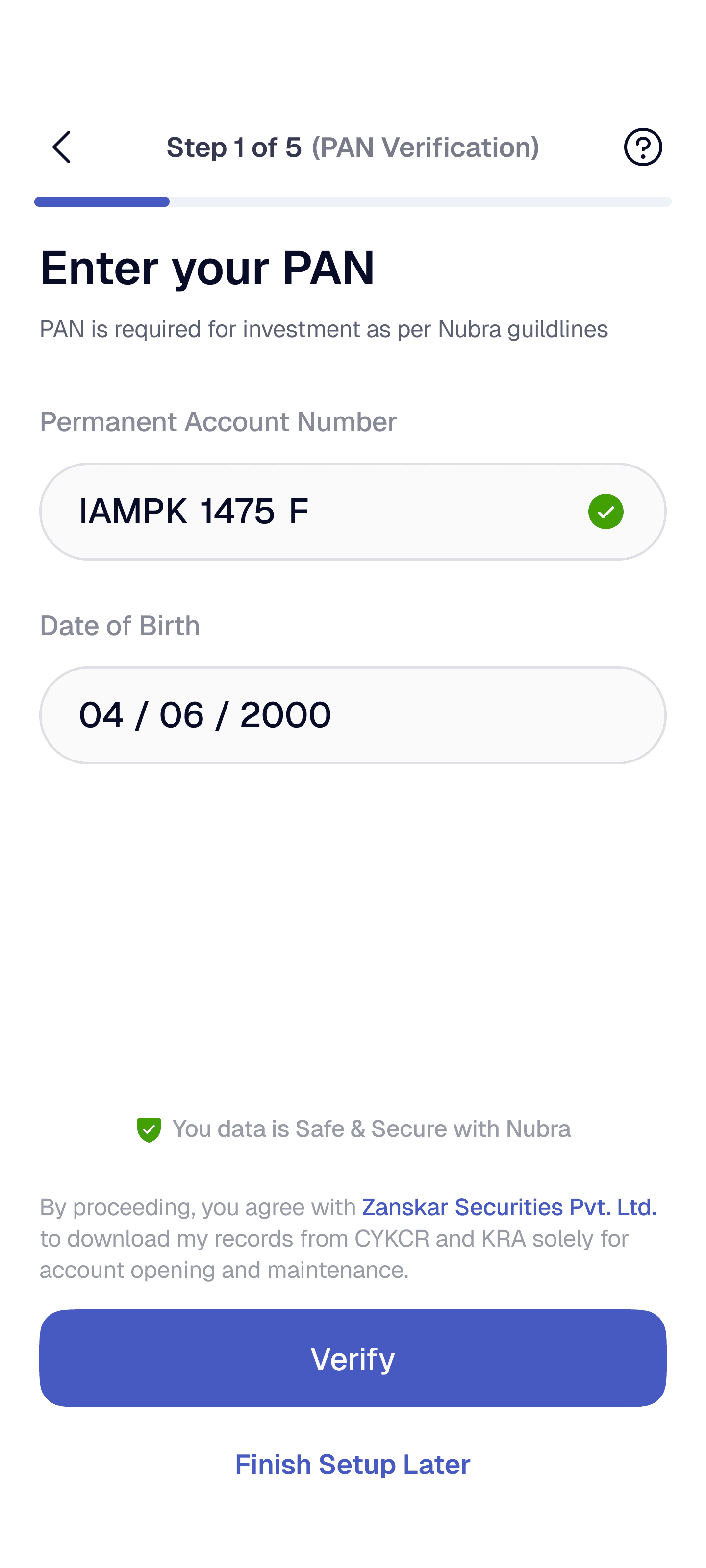Open Zanskar Securities Pvt. Ltd. link

click(x=508, y=1207)
